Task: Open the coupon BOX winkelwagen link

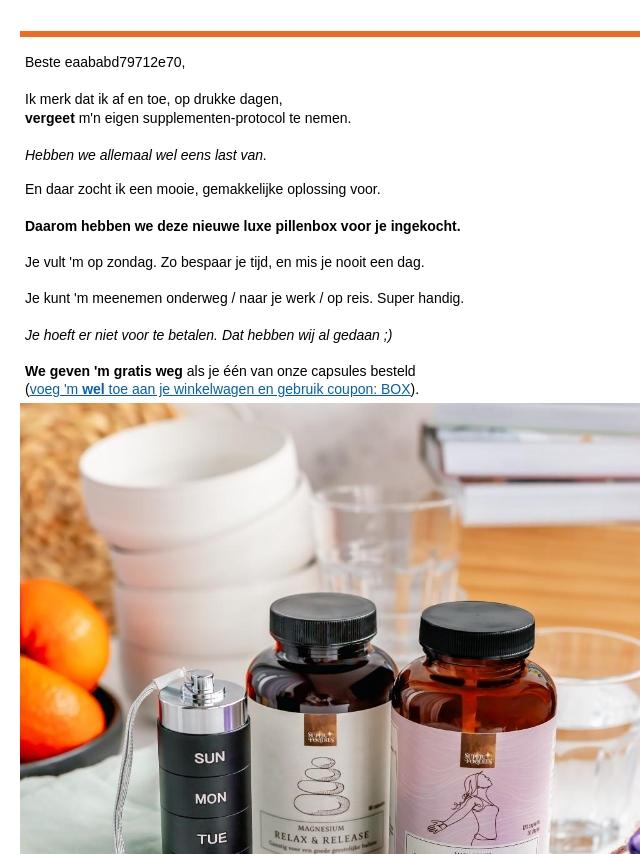Action: click(x=220, y=389)
